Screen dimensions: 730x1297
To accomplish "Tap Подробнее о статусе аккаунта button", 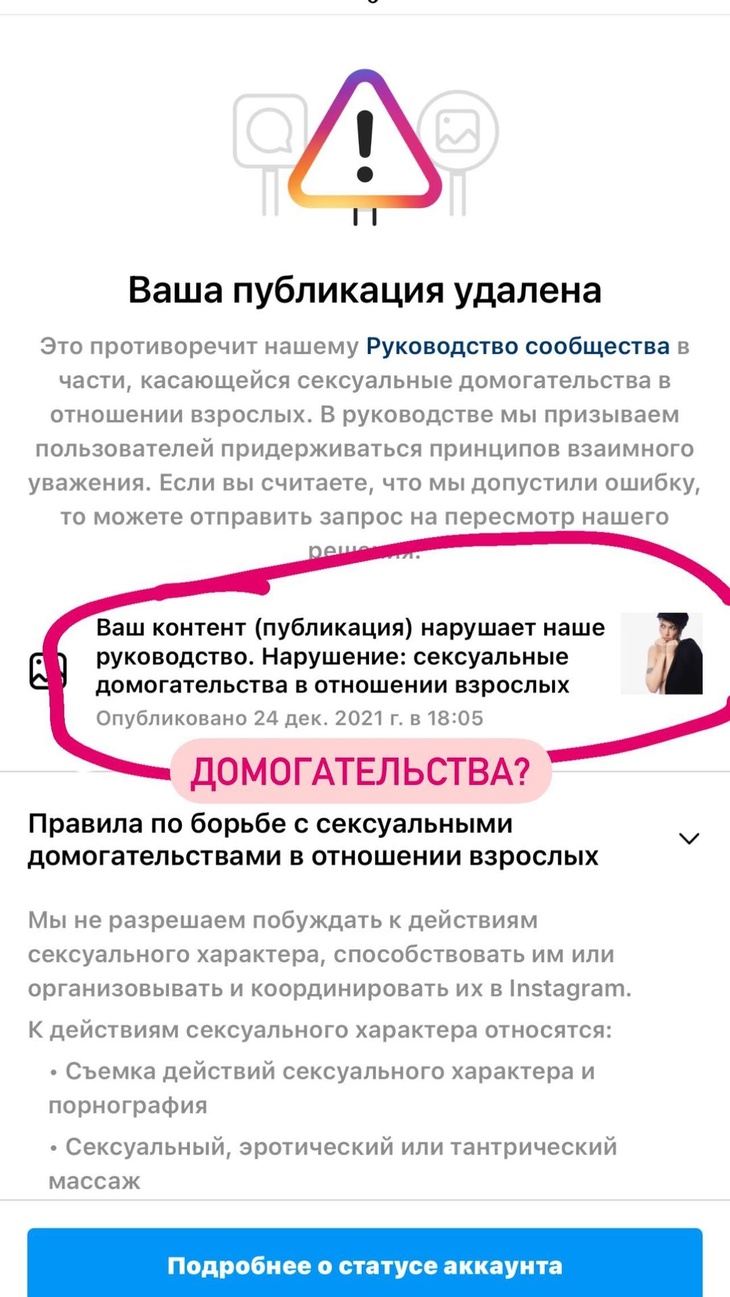I will [364, 1265].
